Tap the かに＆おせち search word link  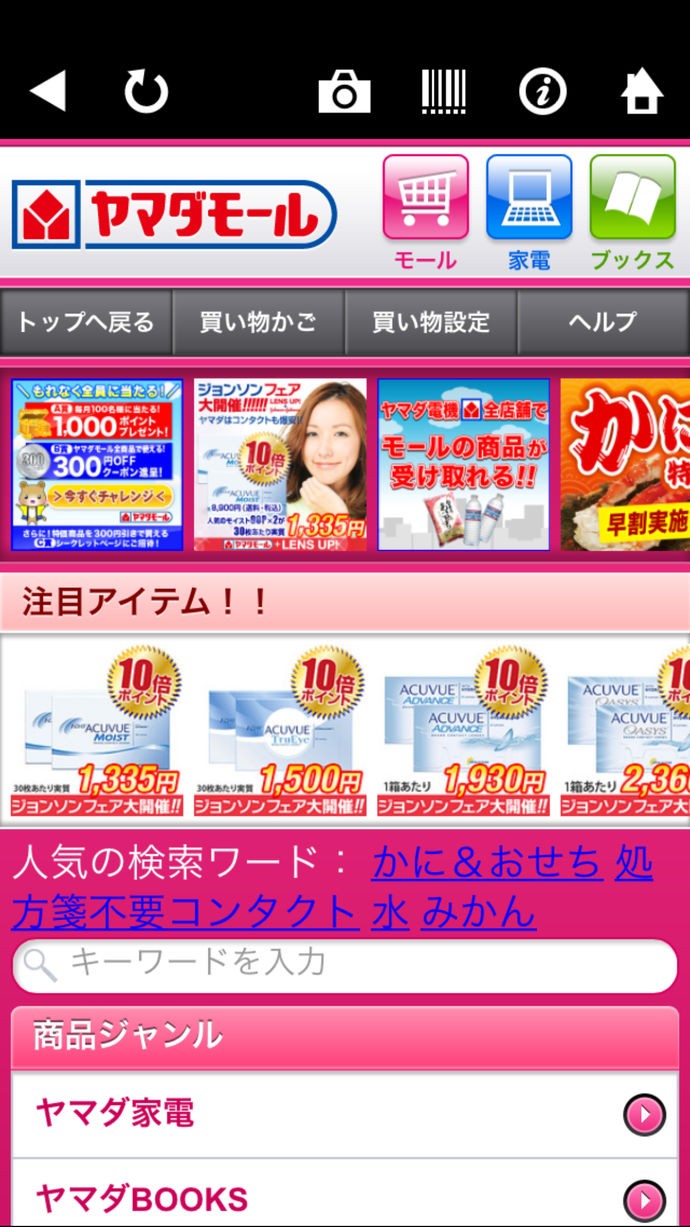(487, 861)
